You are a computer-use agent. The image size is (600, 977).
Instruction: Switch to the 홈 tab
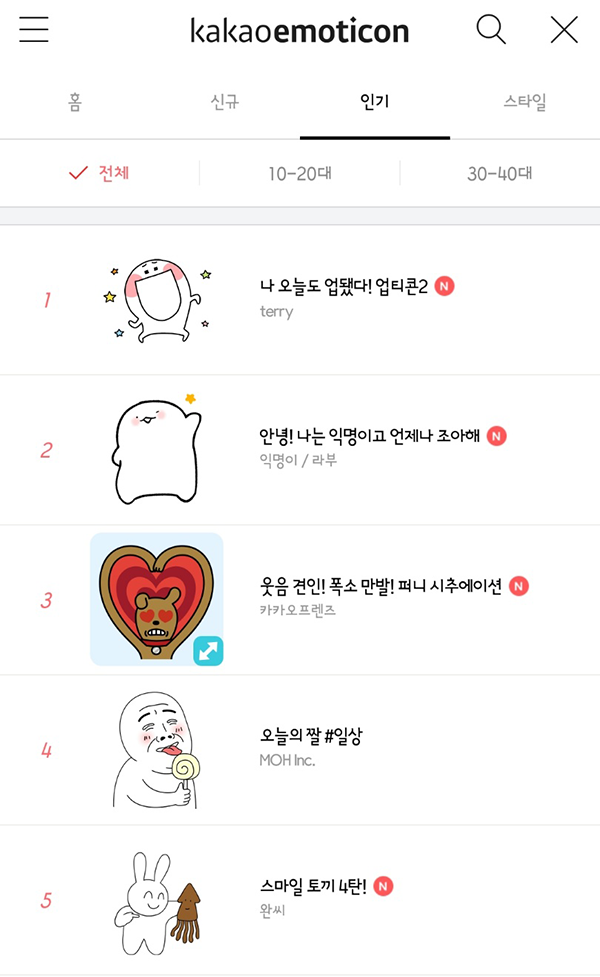coord(75,102)
